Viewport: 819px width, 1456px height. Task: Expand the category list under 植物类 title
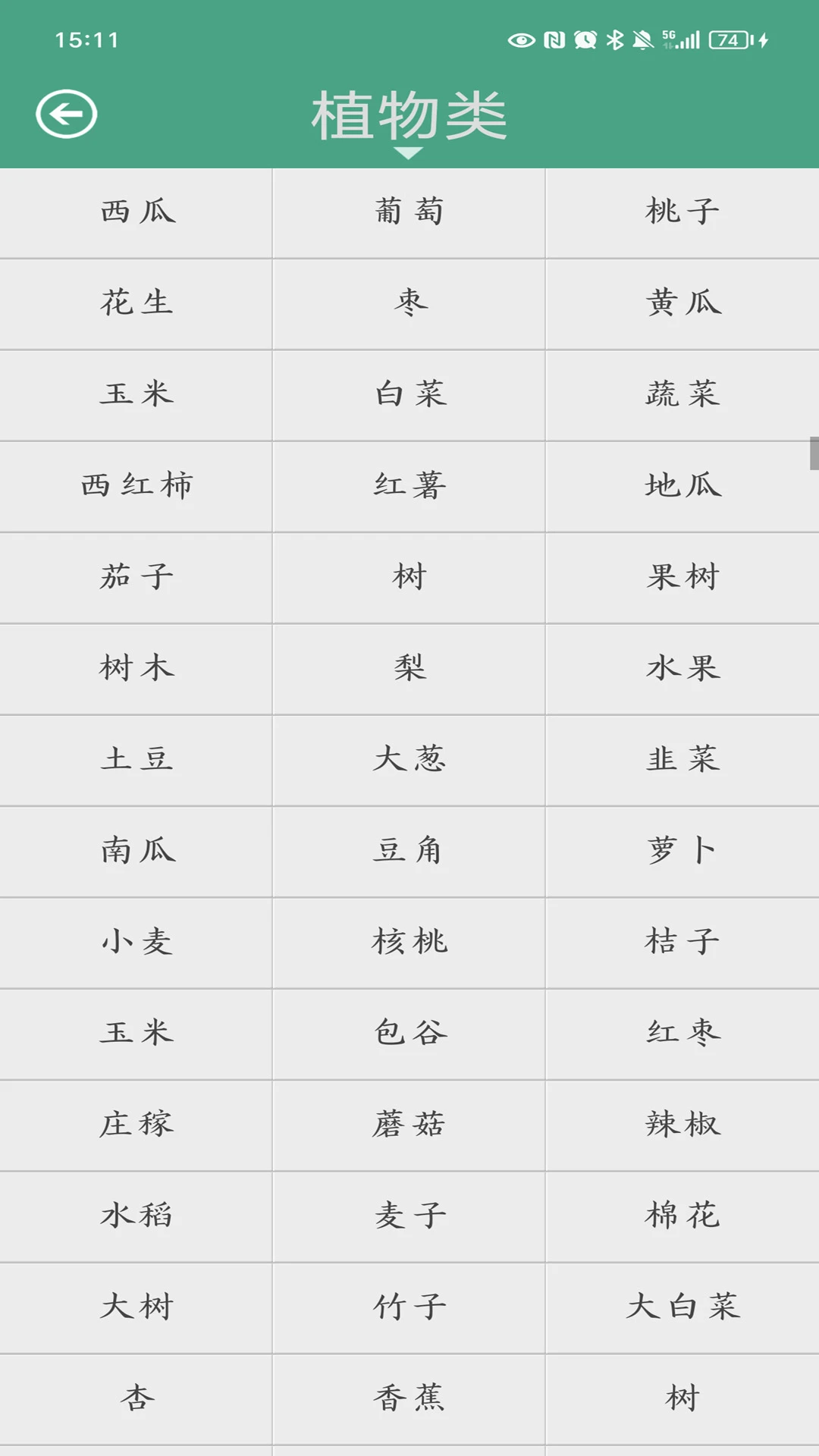click(409, 152)
